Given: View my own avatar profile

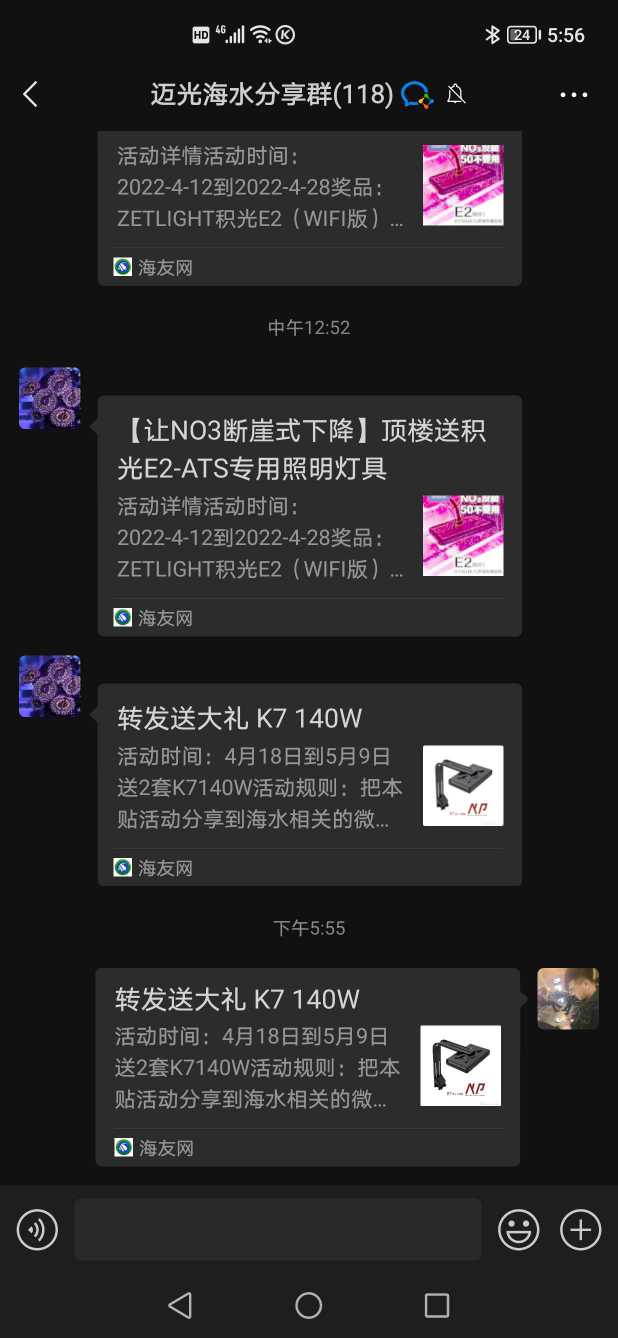Looking at the screenshot, I should tap(567, 998).
